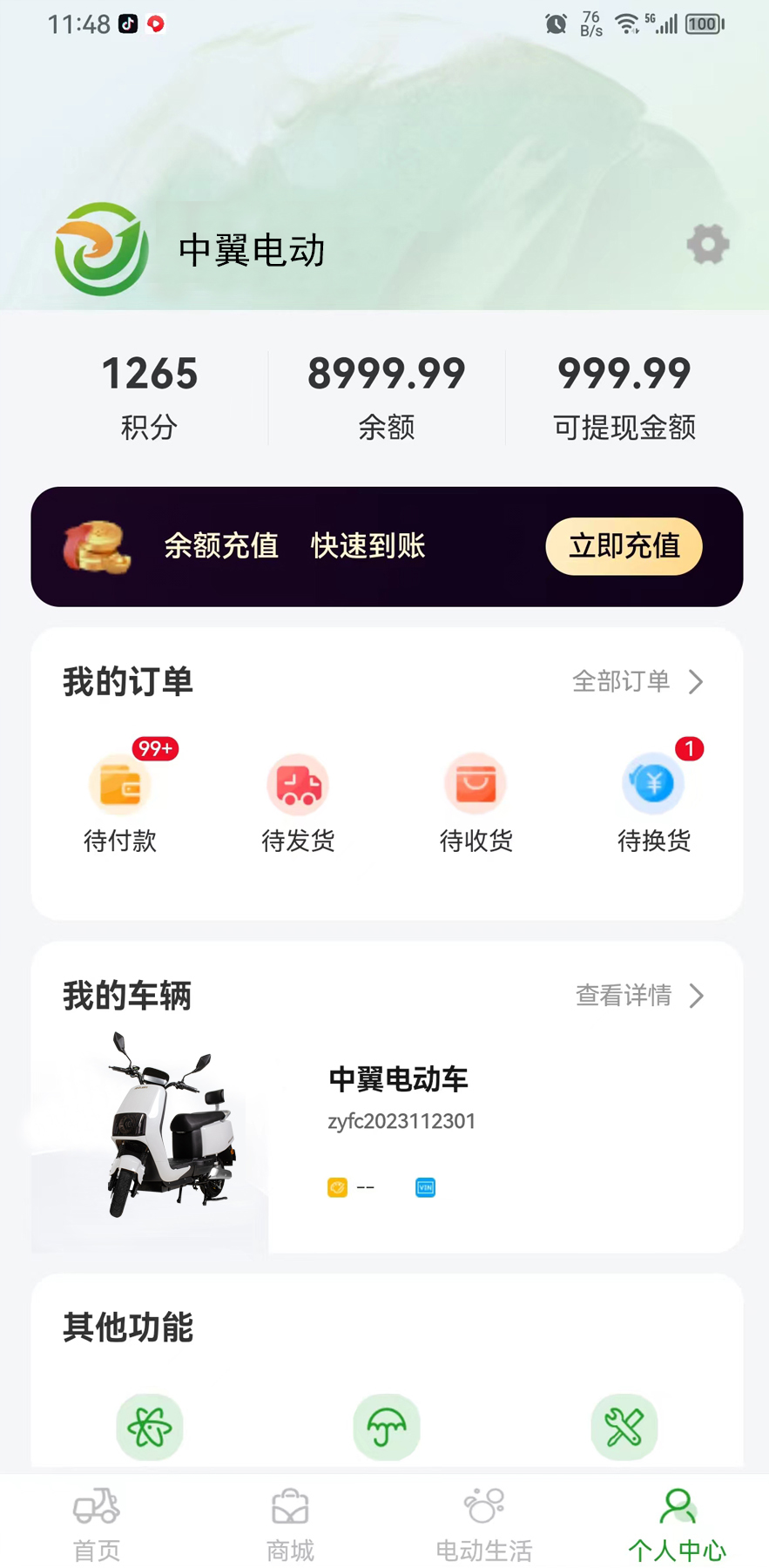
Task: Switch to the 商城 tab
Action: click(289, 1520)
